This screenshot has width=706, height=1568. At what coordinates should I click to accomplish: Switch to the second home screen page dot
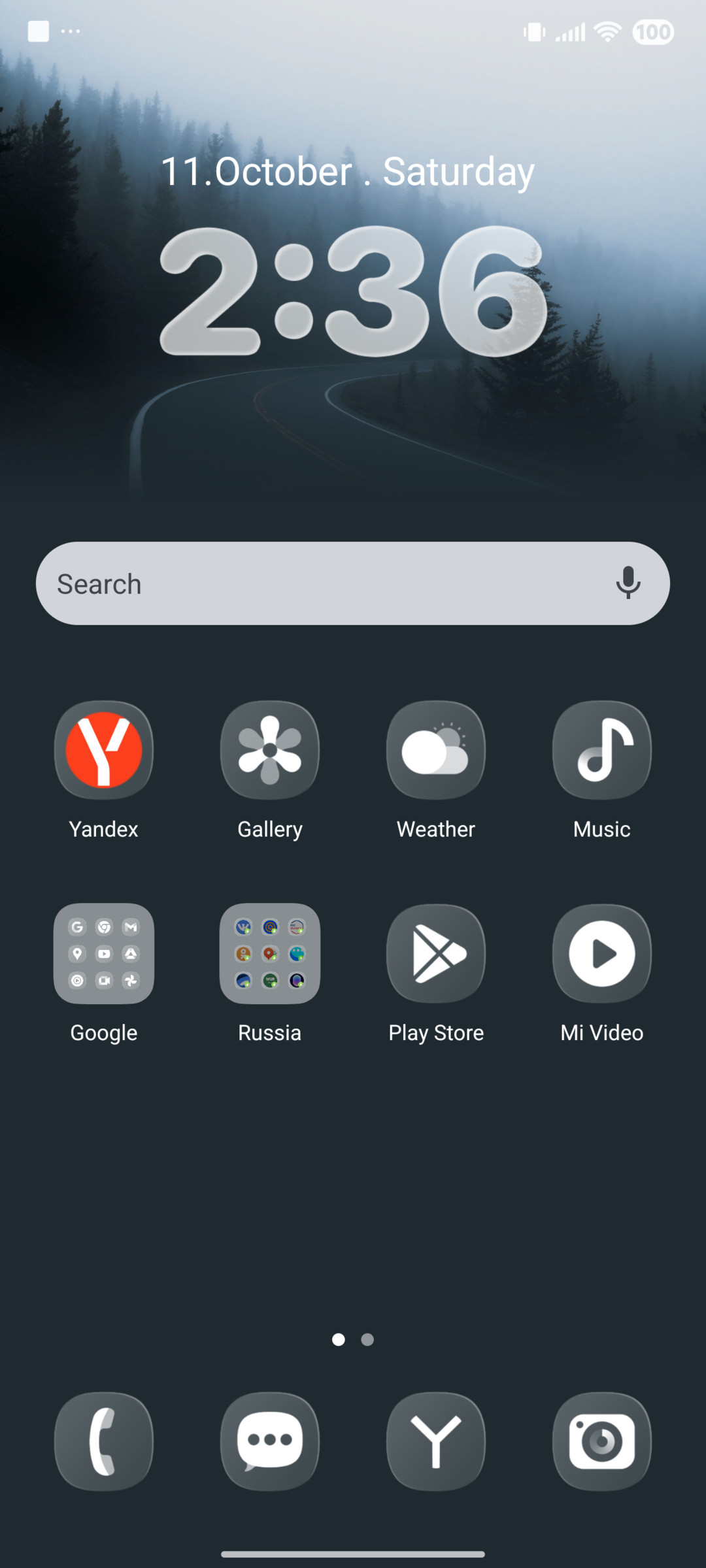coord(367,1340)
